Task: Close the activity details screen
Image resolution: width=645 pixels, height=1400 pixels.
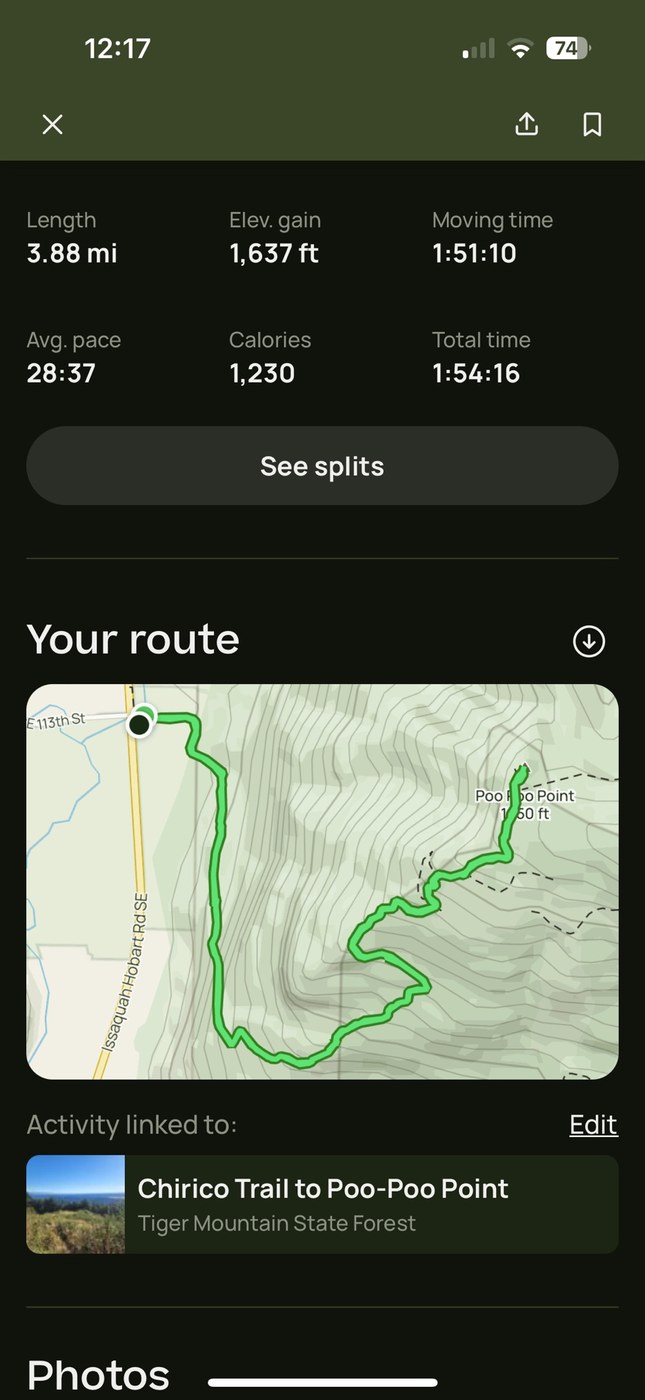Action: click(52, 124)
